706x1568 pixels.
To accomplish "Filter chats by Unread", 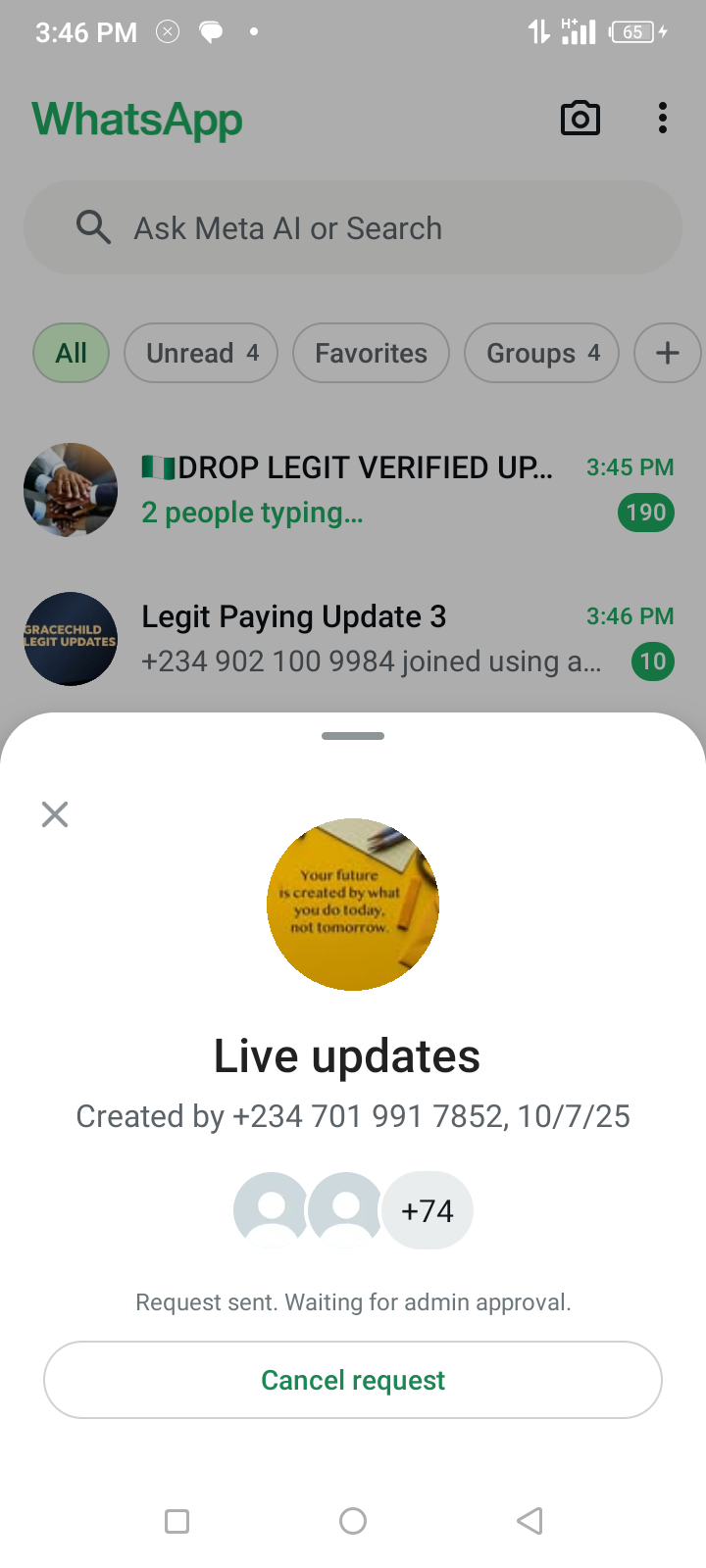I will click(x=201, y=353).
